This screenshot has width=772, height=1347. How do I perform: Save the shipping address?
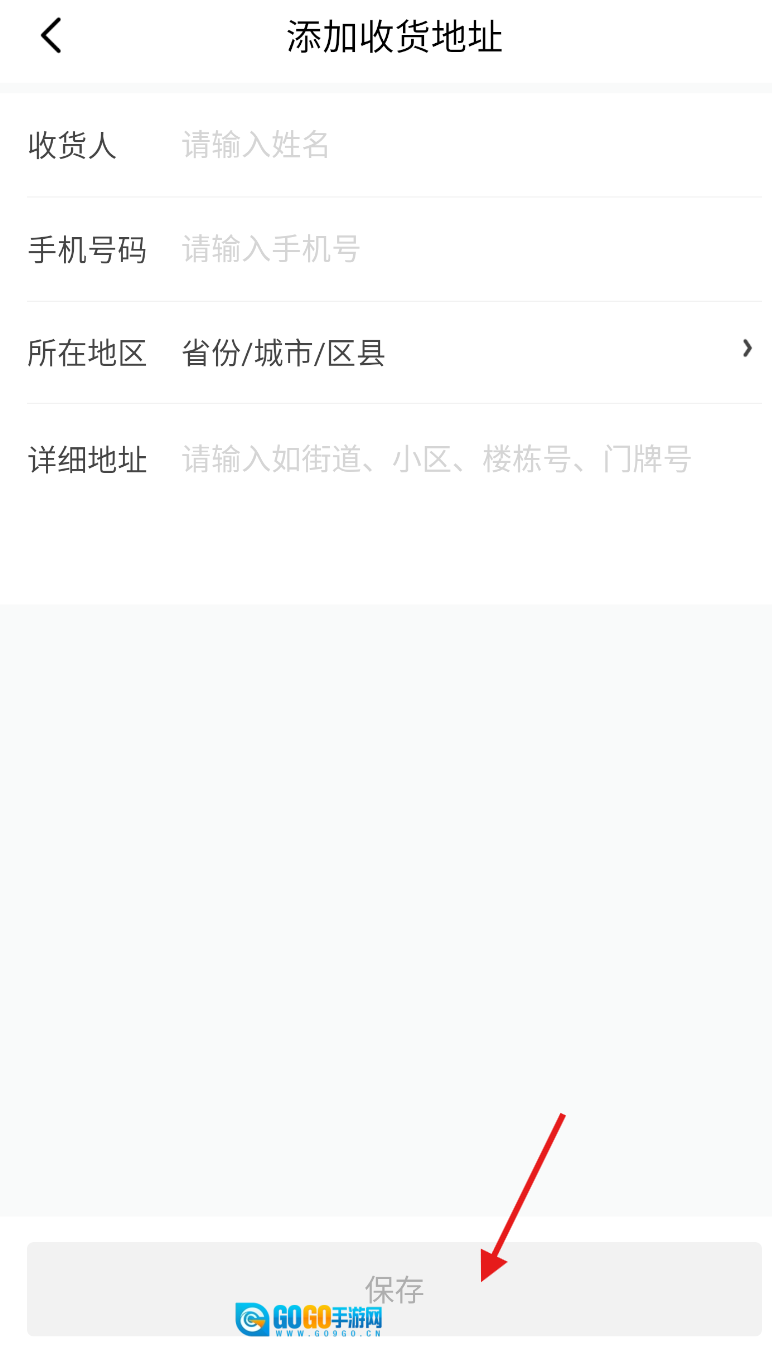click(394, 1288)
